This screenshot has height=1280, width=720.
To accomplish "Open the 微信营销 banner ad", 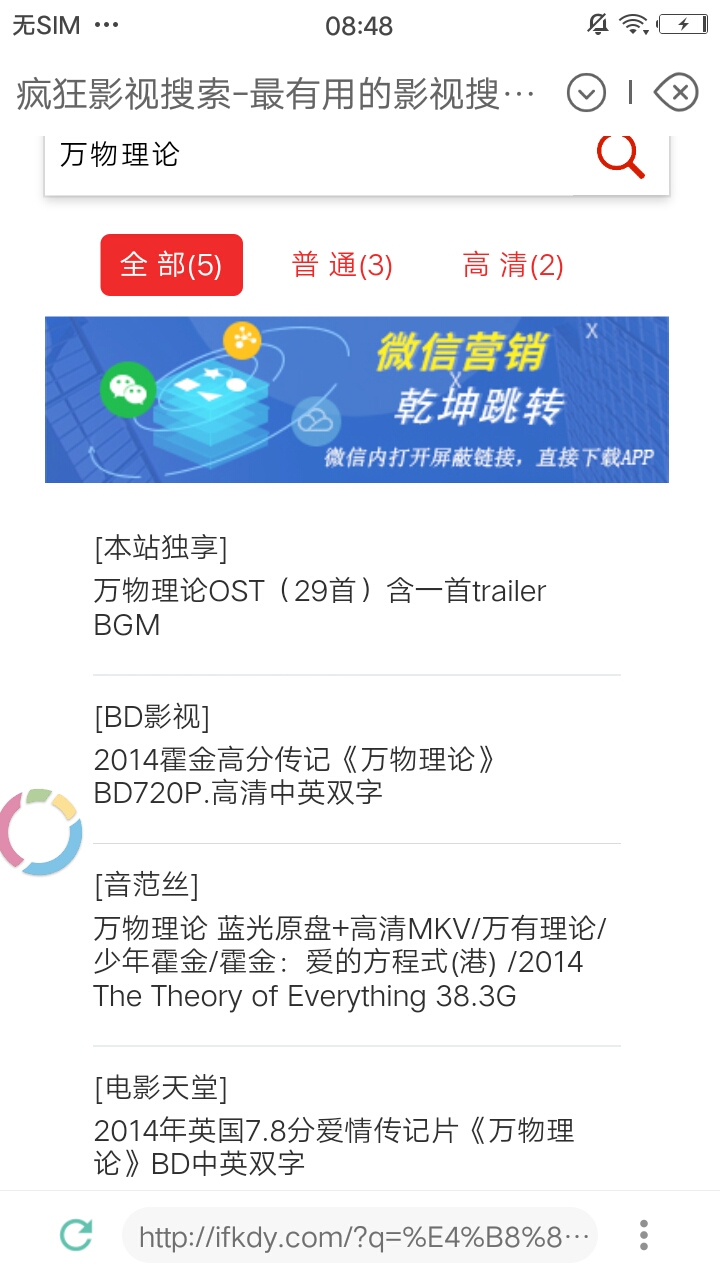I will [x=356, y=400].
